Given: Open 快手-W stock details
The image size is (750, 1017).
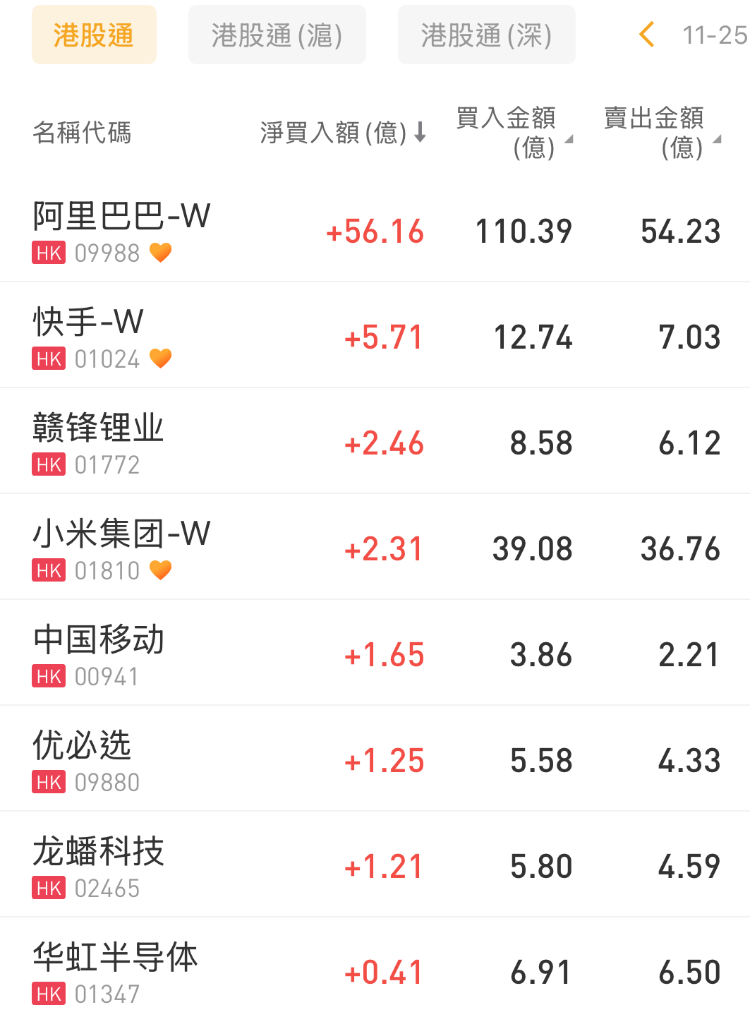Looking at the screenshot, I should (x=88, y=322).
